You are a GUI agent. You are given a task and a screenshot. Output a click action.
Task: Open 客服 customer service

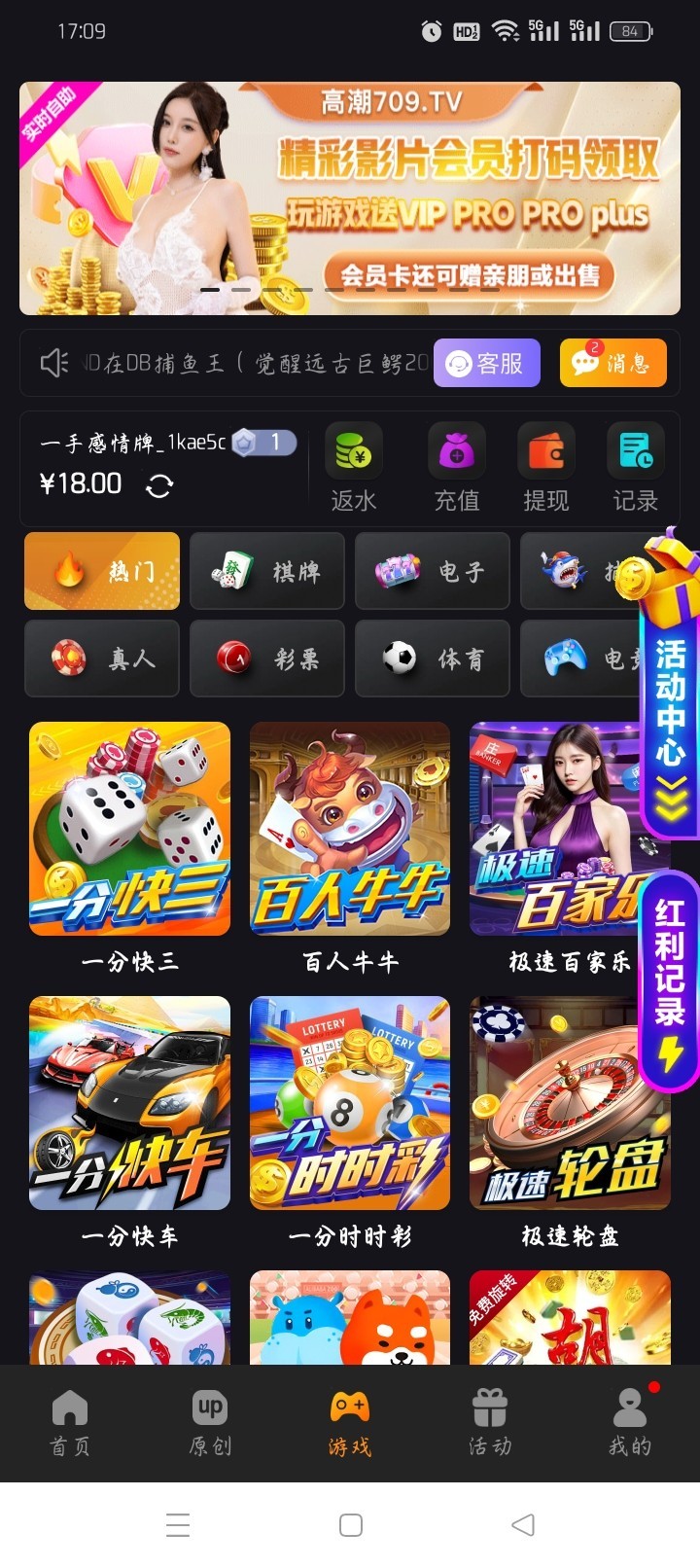tap(486, 363)
